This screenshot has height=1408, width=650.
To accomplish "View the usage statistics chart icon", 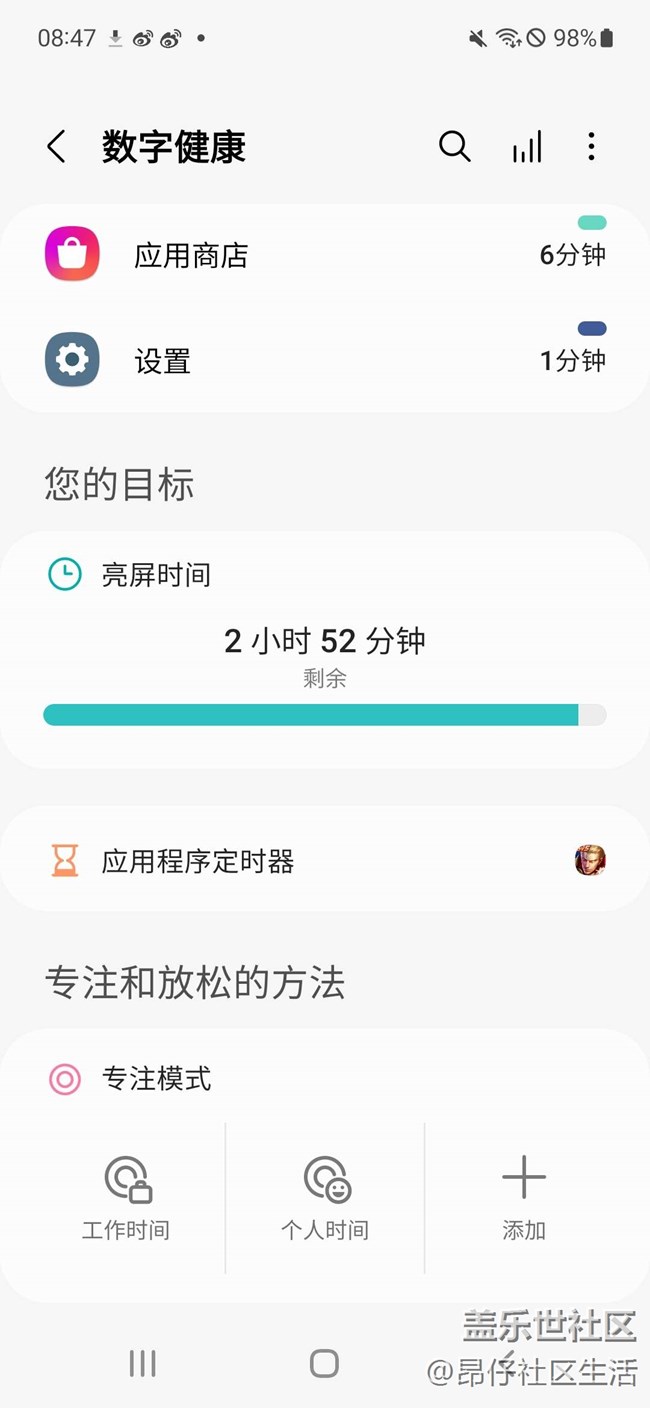I will click(x=526, y=147).
